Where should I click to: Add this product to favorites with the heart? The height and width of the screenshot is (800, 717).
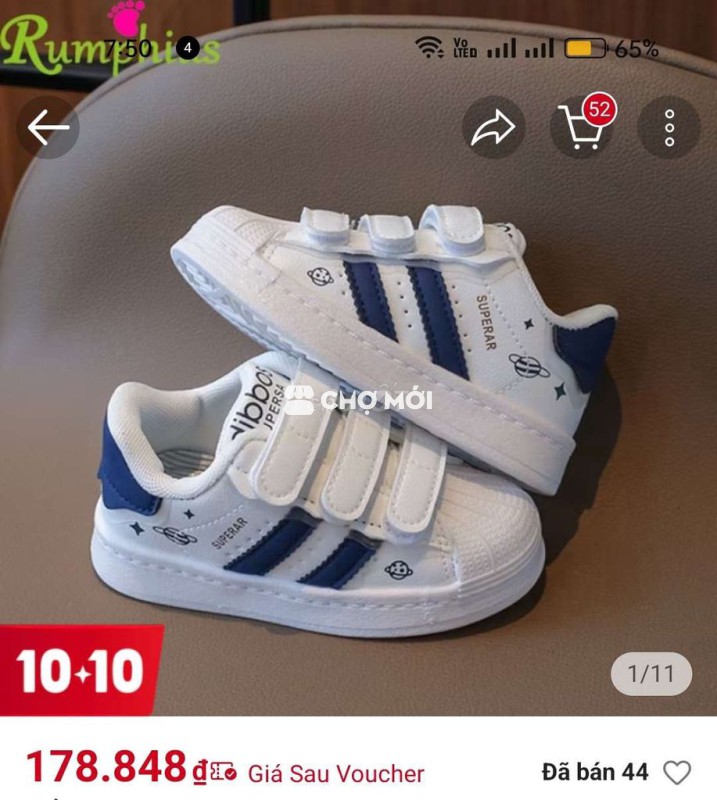[x=678, y=772]
